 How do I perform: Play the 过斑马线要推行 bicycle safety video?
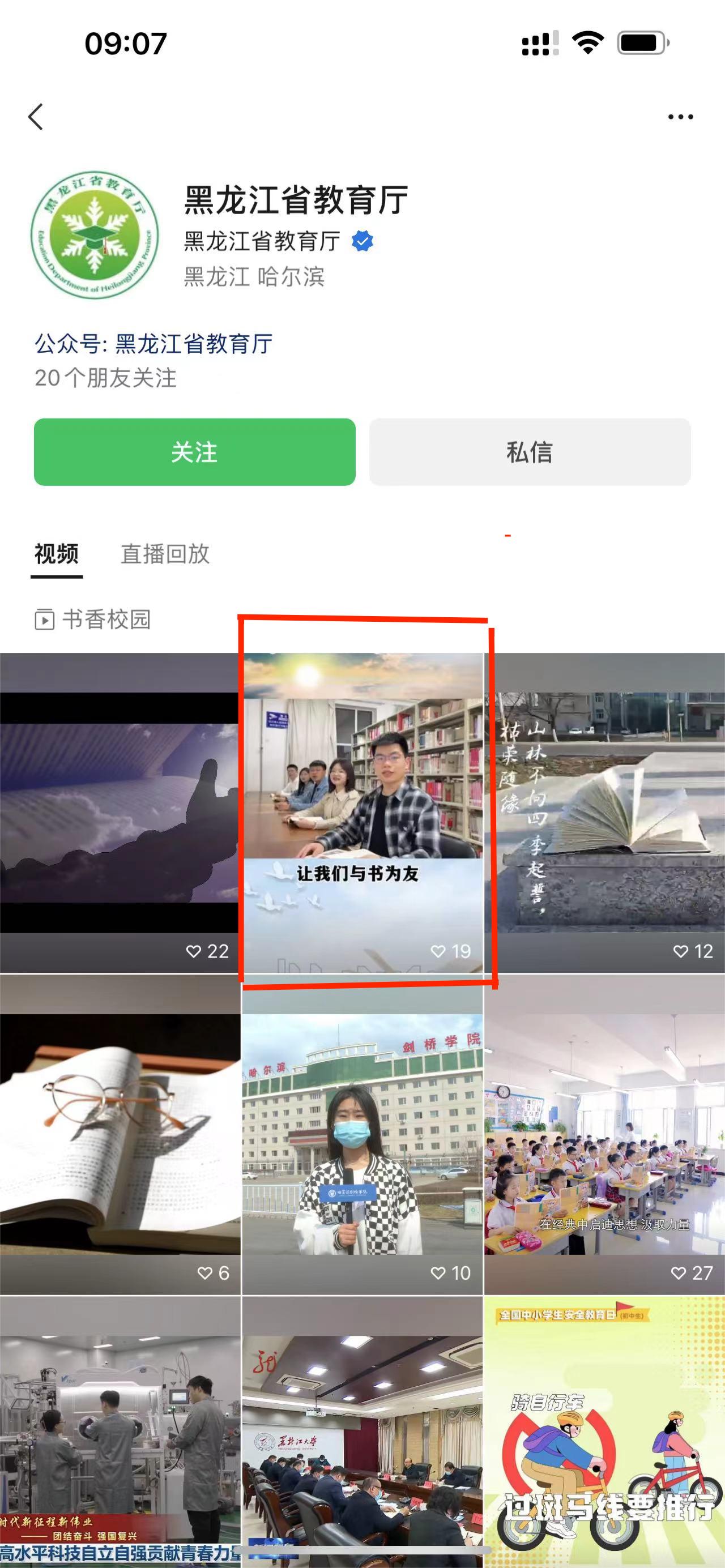[605, 1430]
